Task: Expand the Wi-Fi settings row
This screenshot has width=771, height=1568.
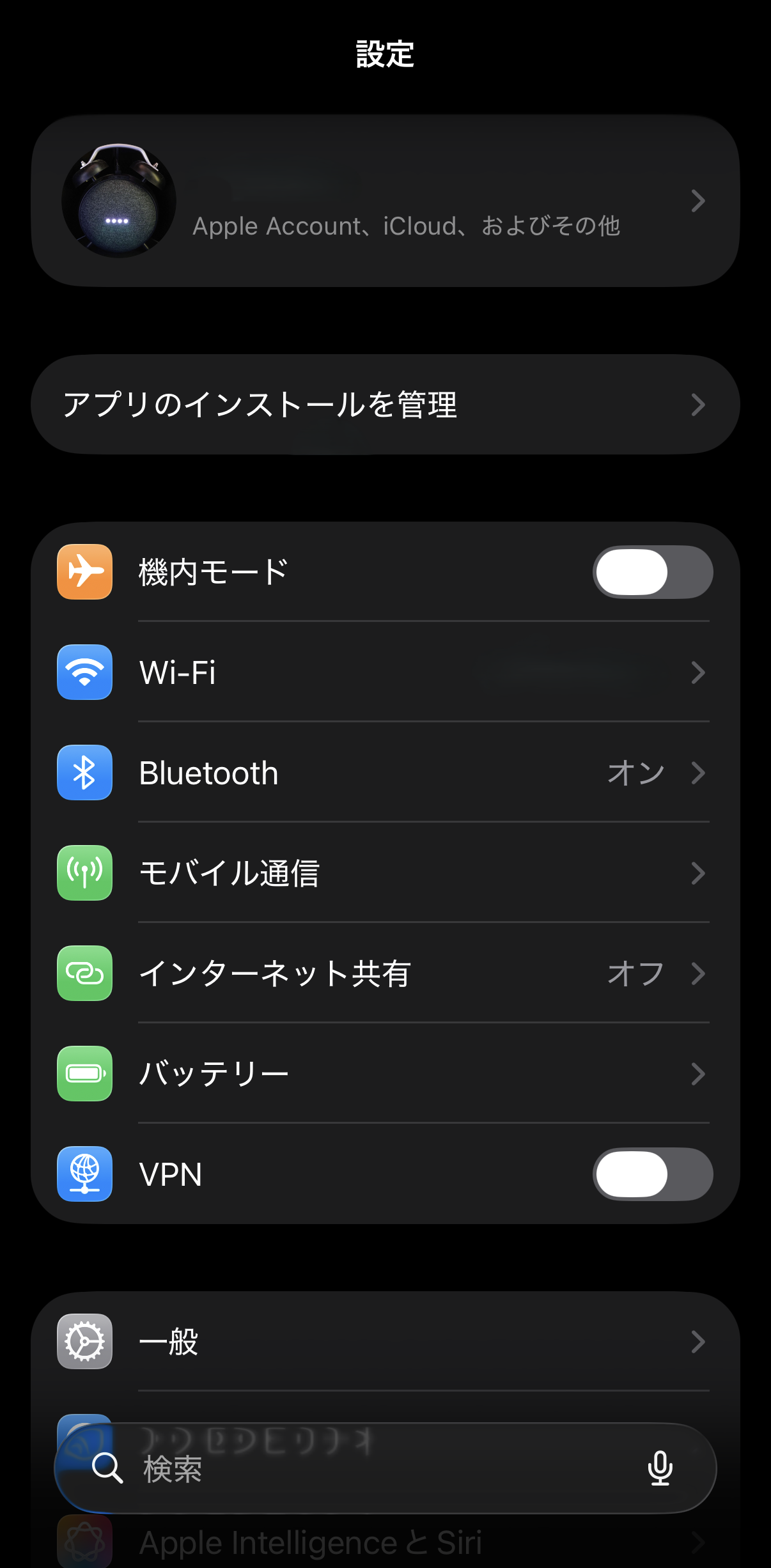Action: coord(384,672)
